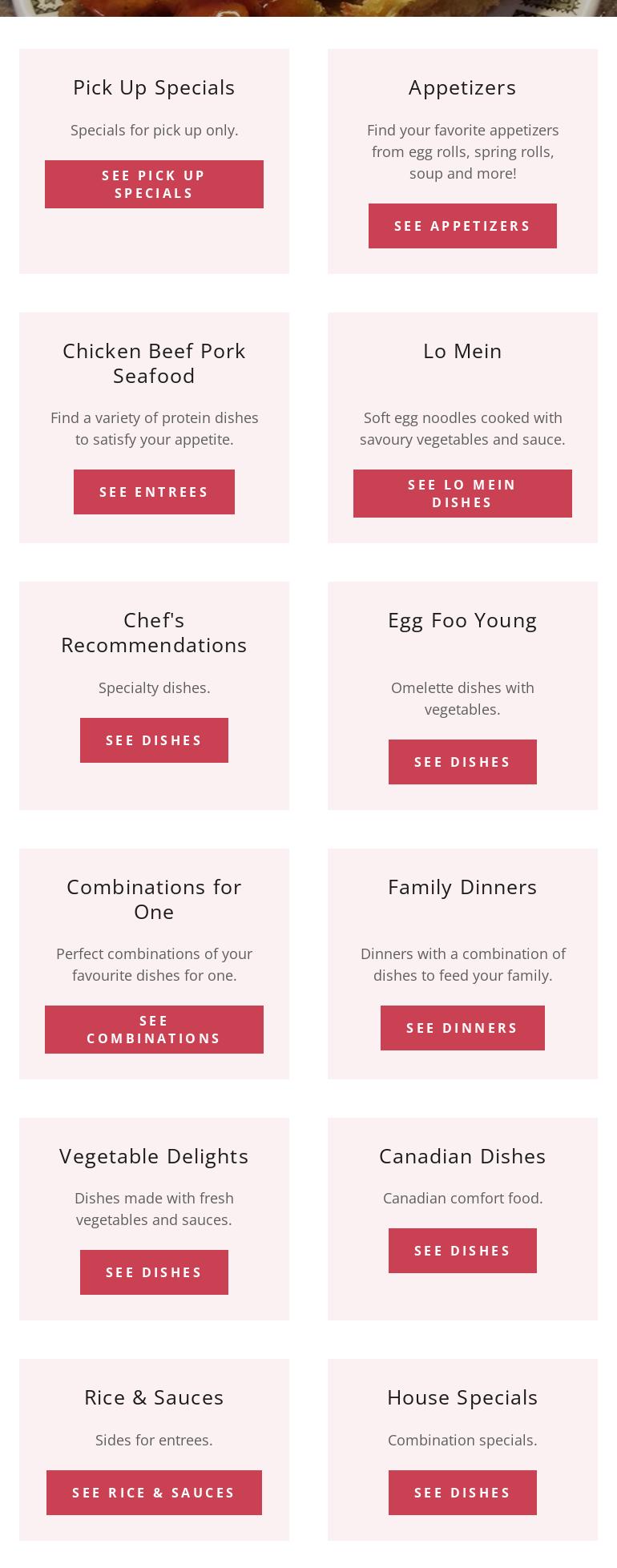Click SEE DISHES under Chef's Recommendations

[x=154, y=740]
